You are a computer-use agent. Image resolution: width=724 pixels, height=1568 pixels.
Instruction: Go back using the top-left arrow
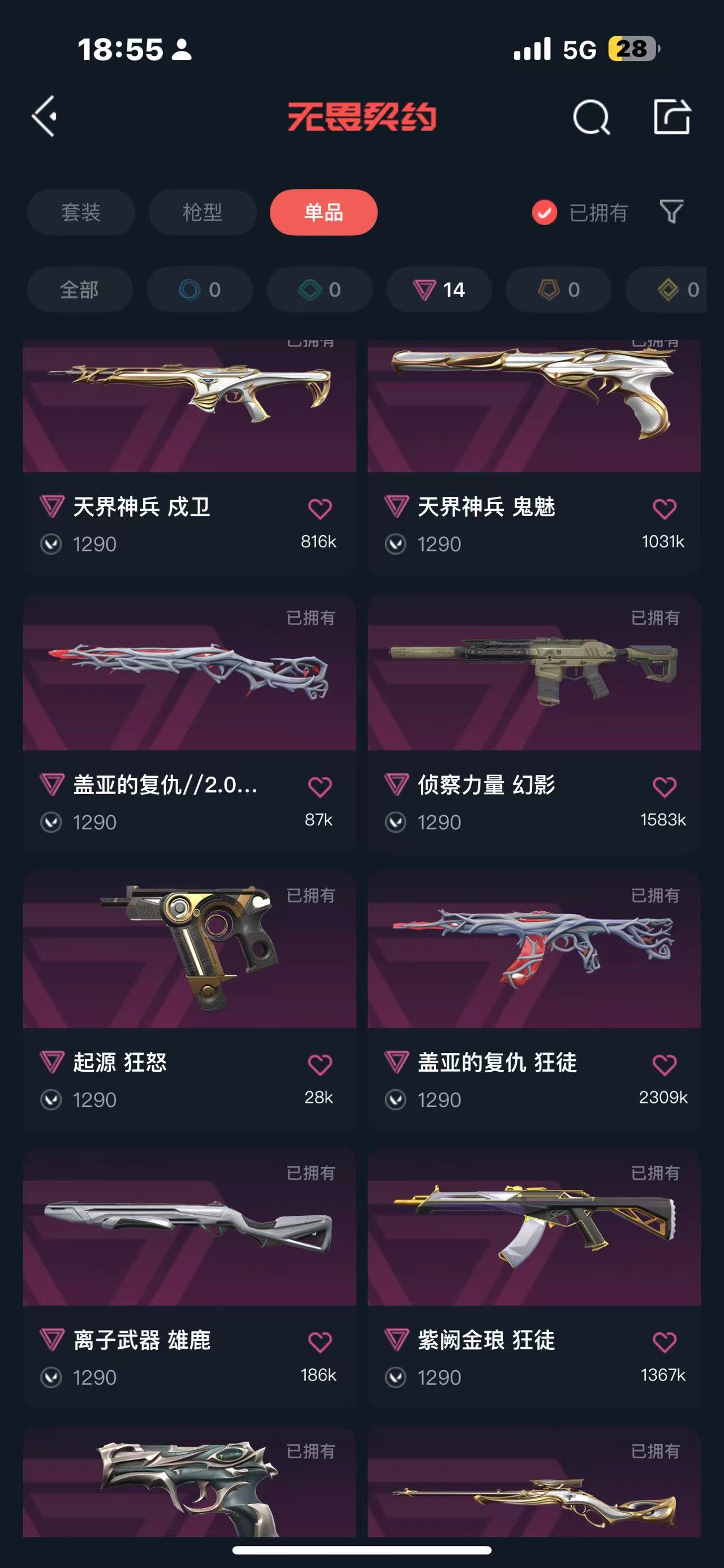(x=45, y=116)
